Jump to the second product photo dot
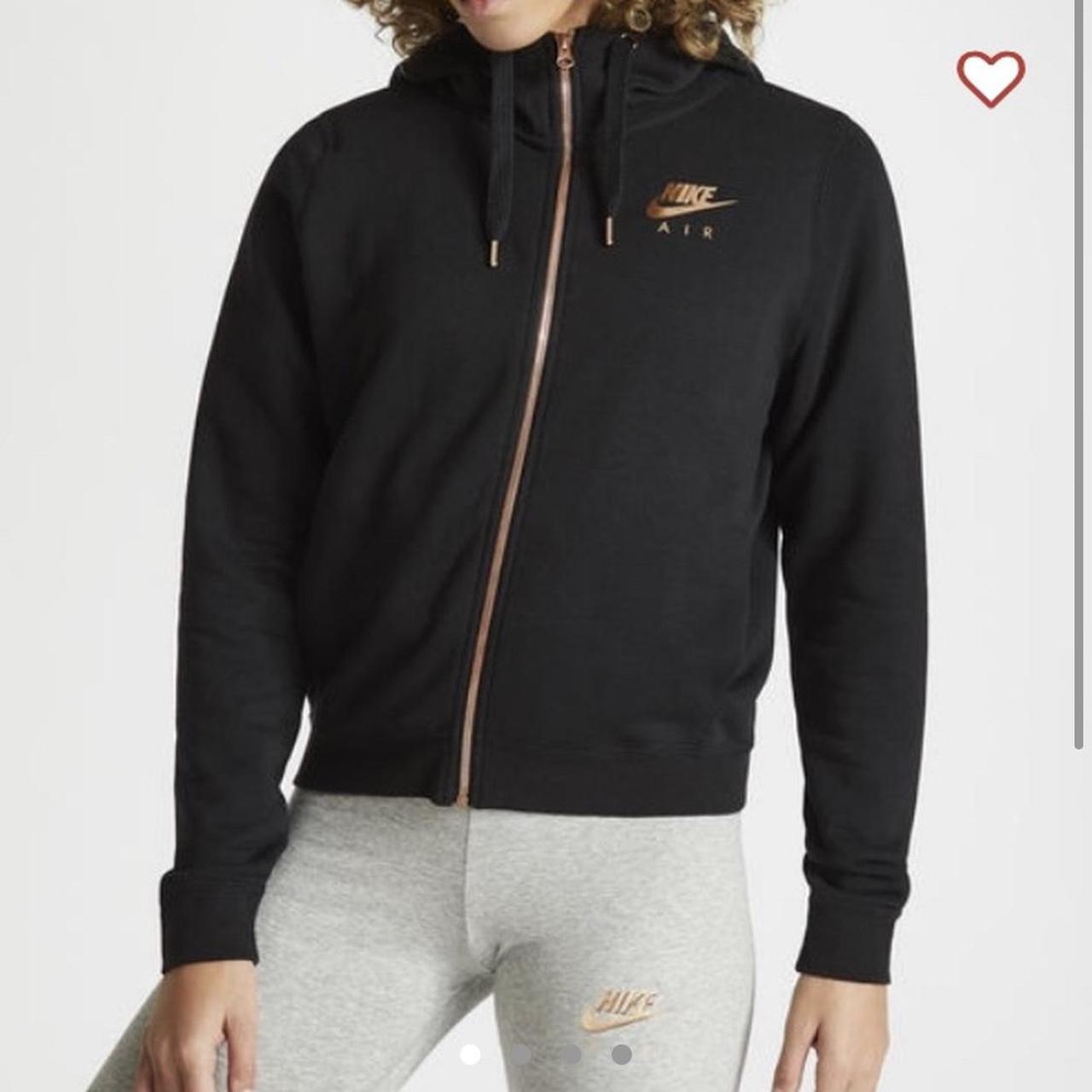Screen dimensions: 1092x1092 520,1054
